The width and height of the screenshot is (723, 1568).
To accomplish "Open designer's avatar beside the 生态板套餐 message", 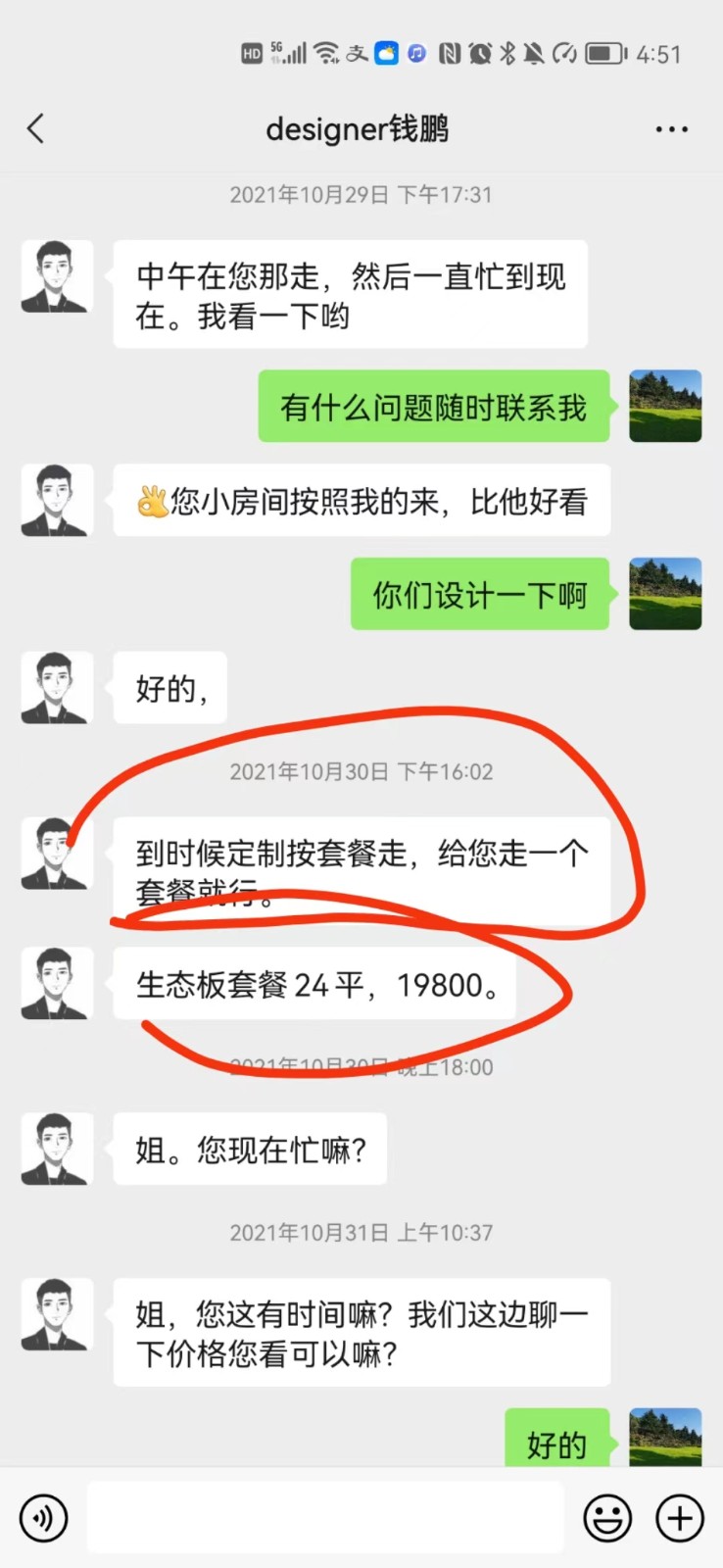I will tap(56, 984).
